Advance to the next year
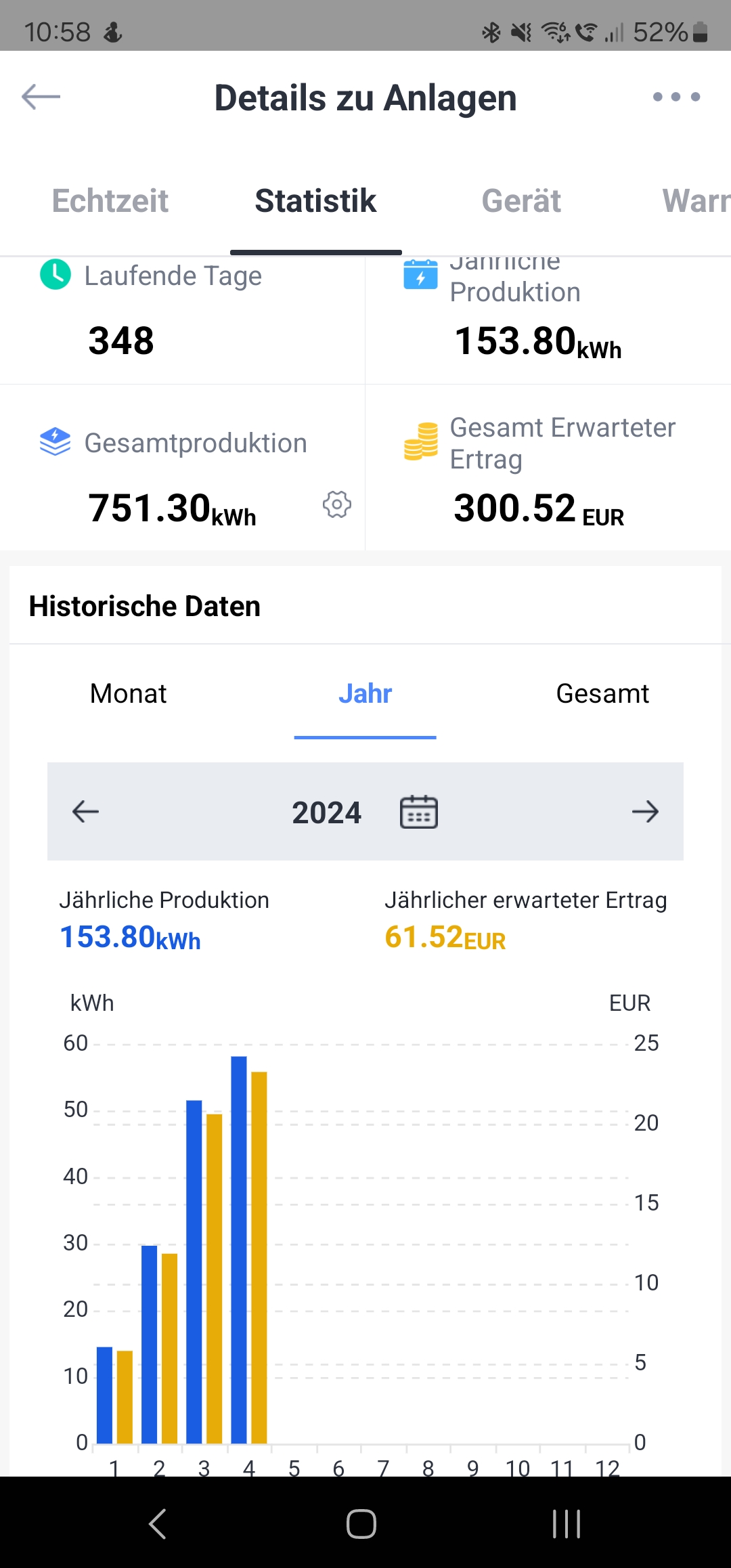 (x=644, y=811)
